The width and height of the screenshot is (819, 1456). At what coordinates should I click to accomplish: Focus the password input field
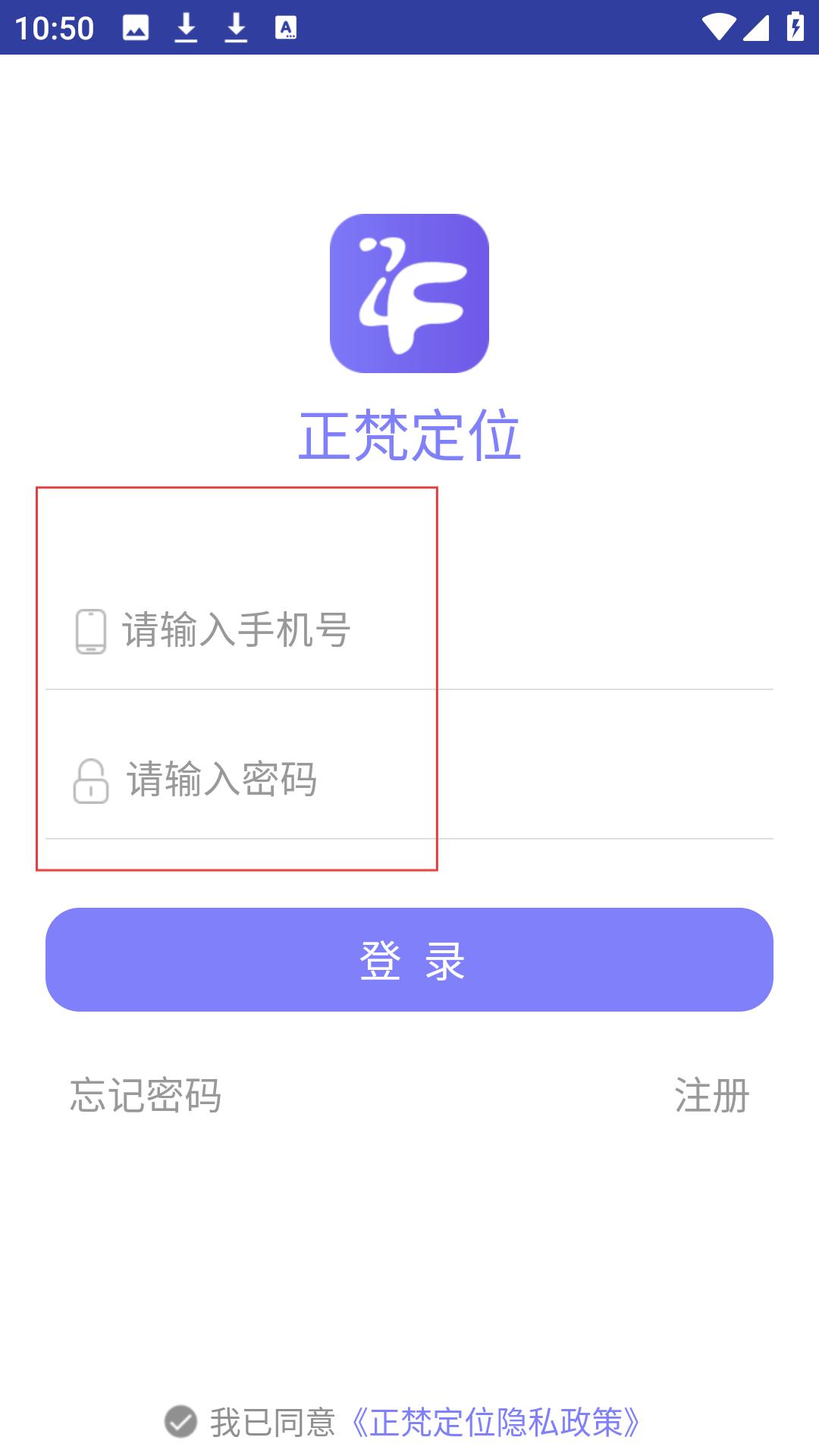409,780
